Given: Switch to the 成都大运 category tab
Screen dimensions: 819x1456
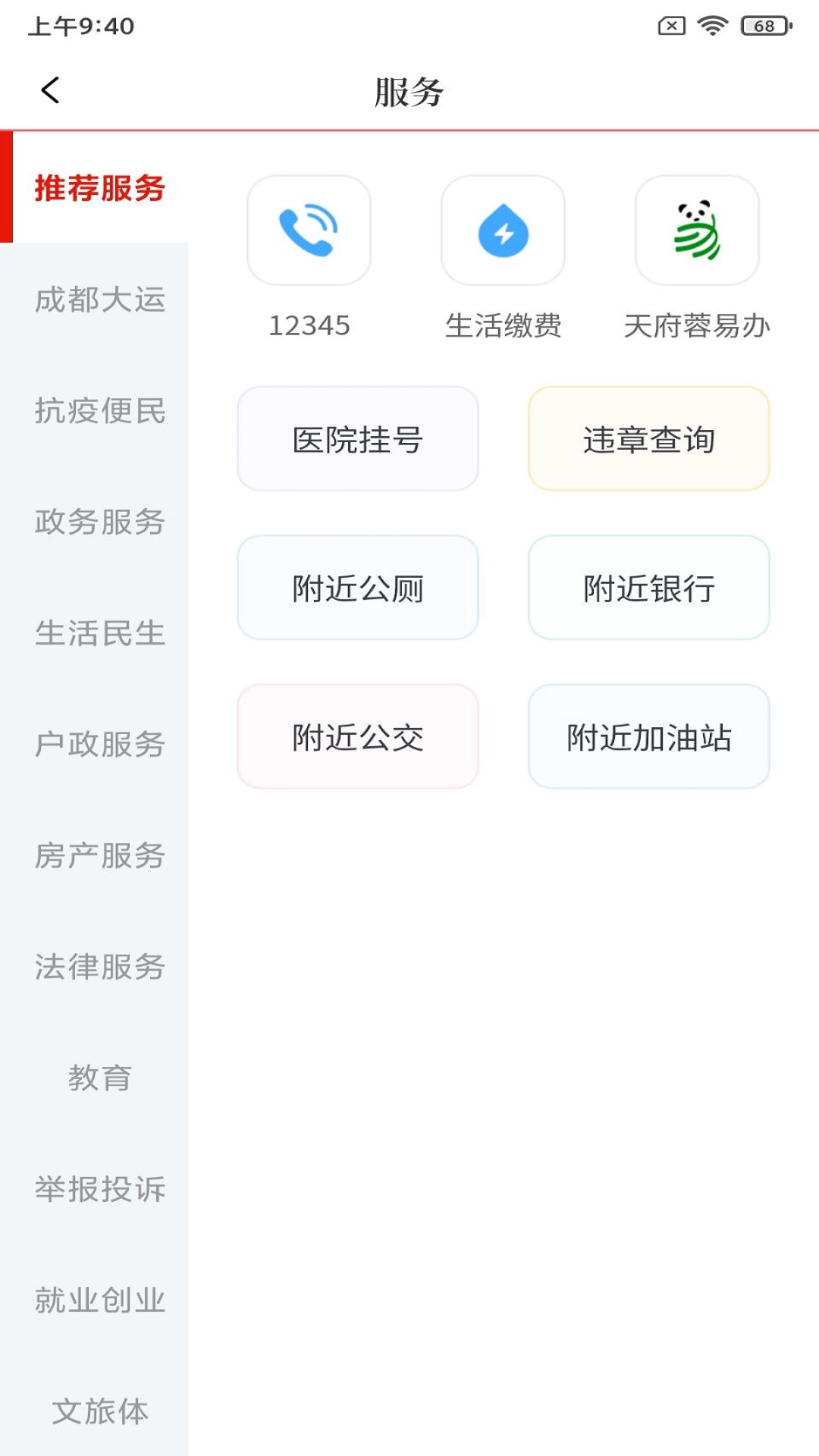Looking at the screenshot, I should click(x=99, y=301).
